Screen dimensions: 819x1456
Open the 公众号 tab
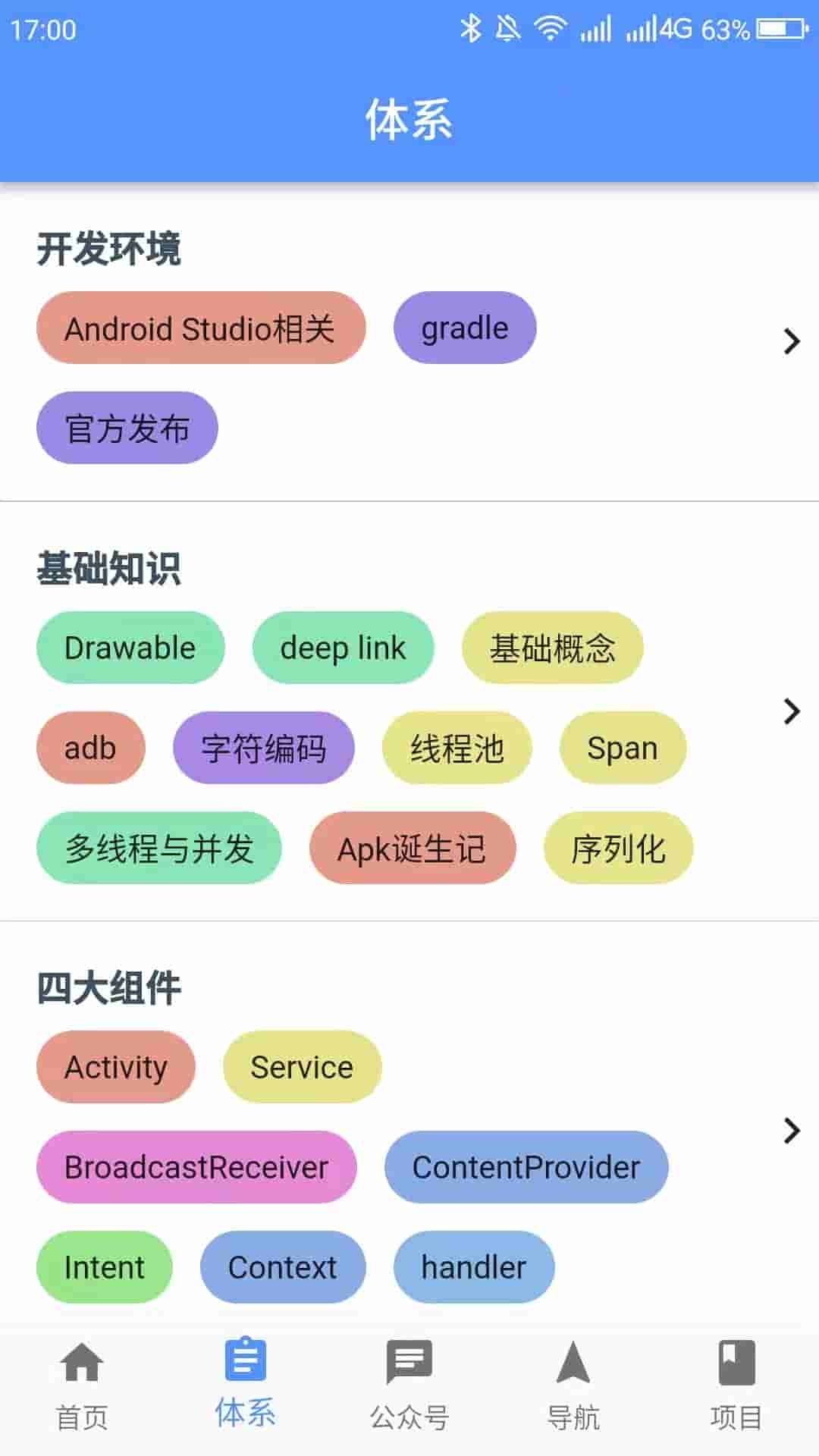point(409,1385)
